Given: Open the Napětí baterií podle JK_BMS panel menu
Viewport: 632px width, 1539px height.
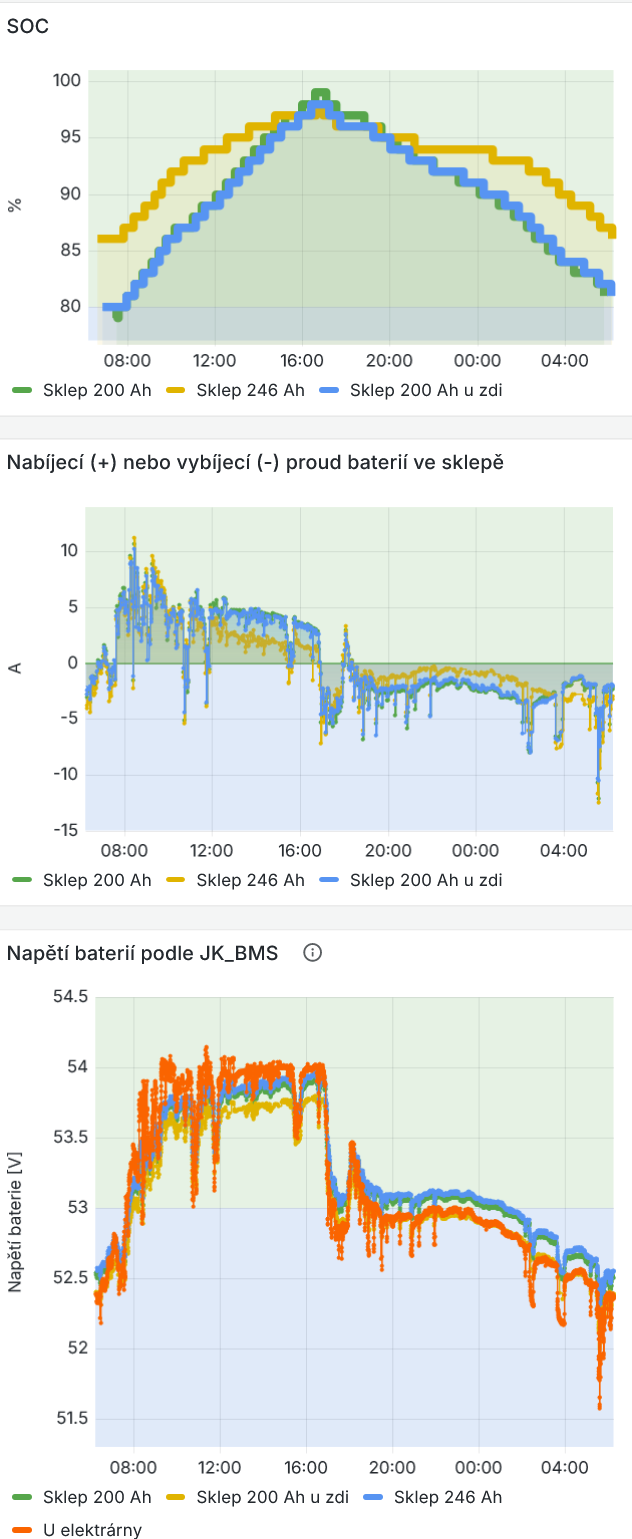Looking at the screenshot, I should [x=142, y=953].
